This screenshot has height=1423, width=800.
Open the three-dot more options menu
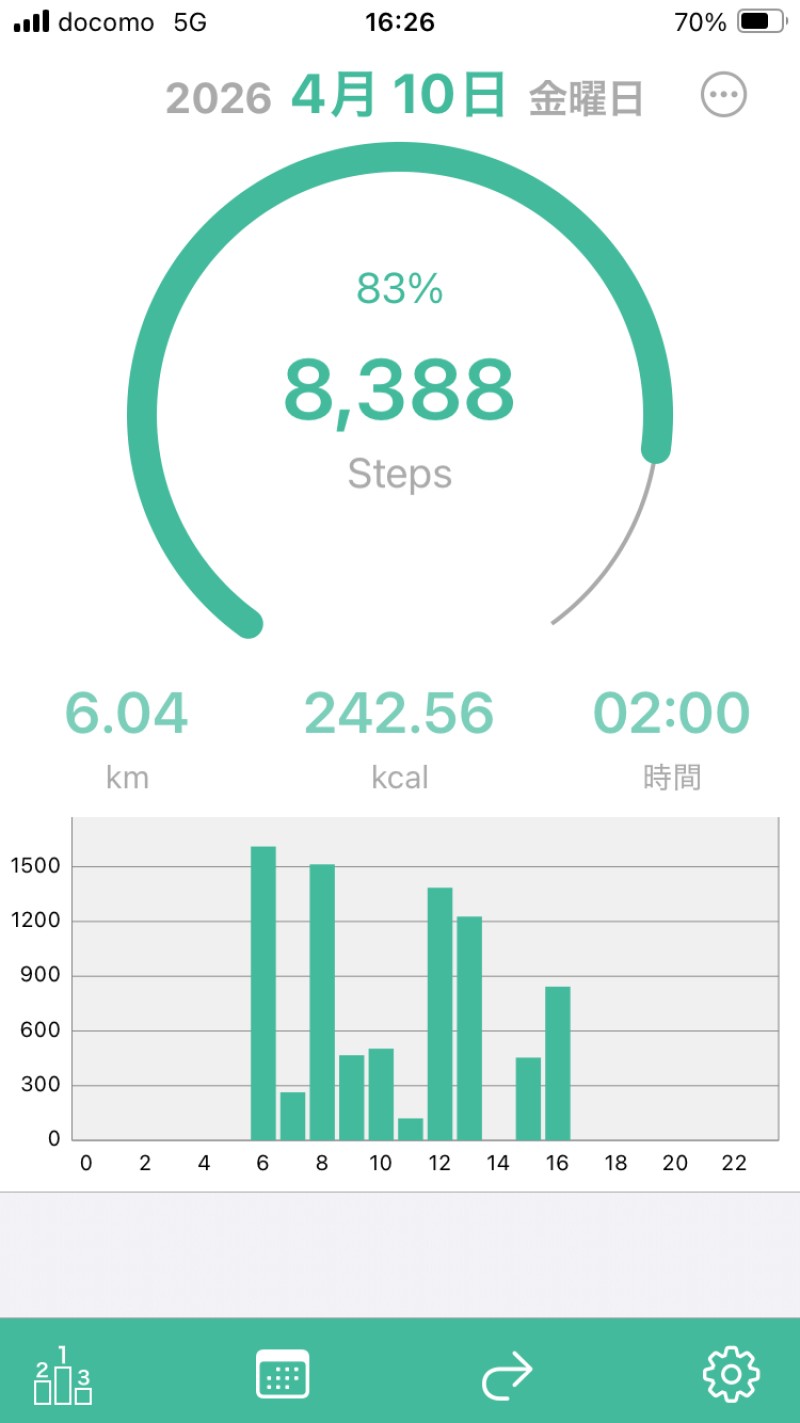tap(724, 96)
